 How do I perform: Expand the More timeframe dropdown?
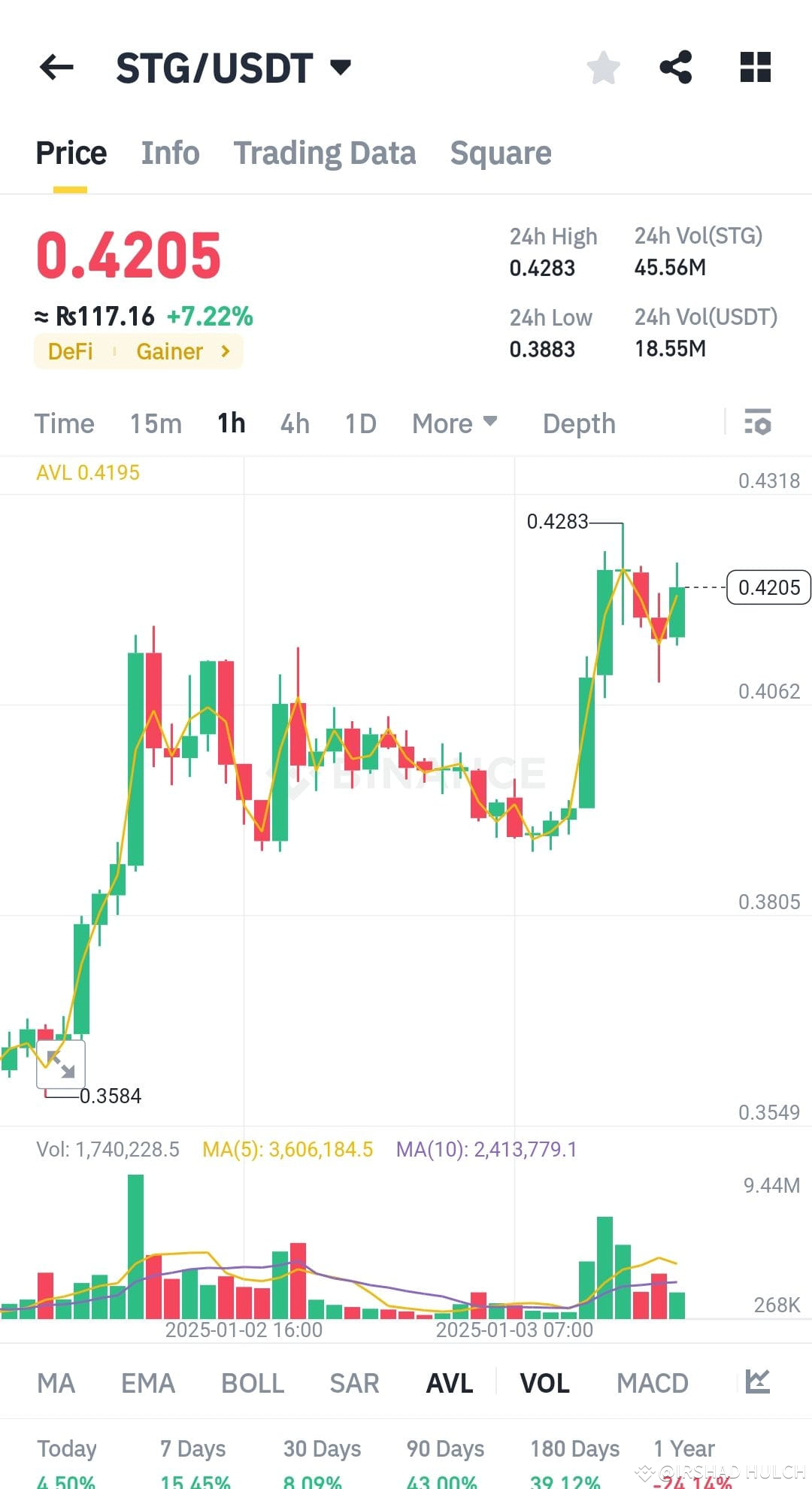(x=453, y=423)
